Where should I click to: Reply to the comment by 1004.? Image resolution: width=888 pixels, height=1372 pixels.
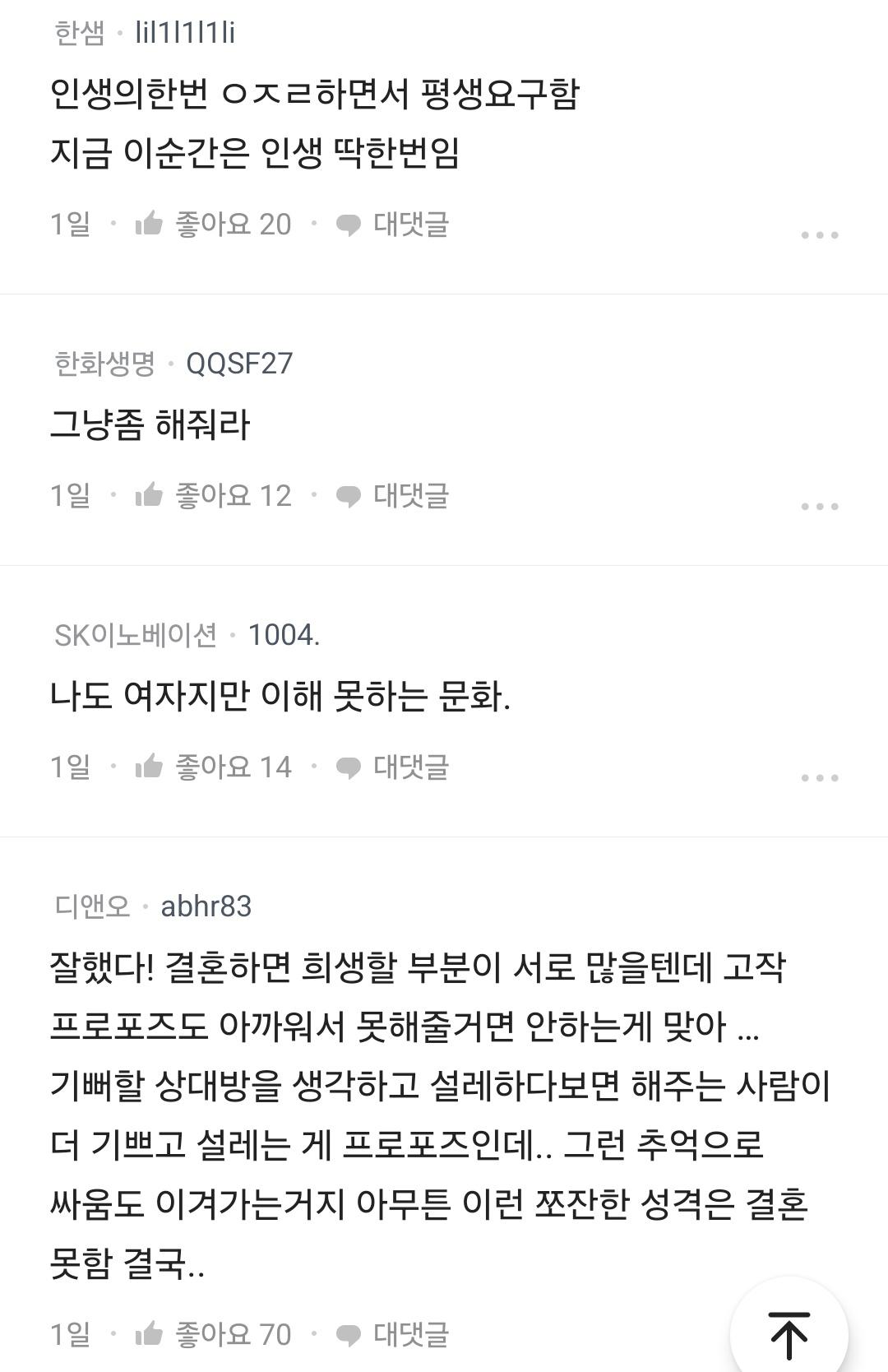click(393, 767)
